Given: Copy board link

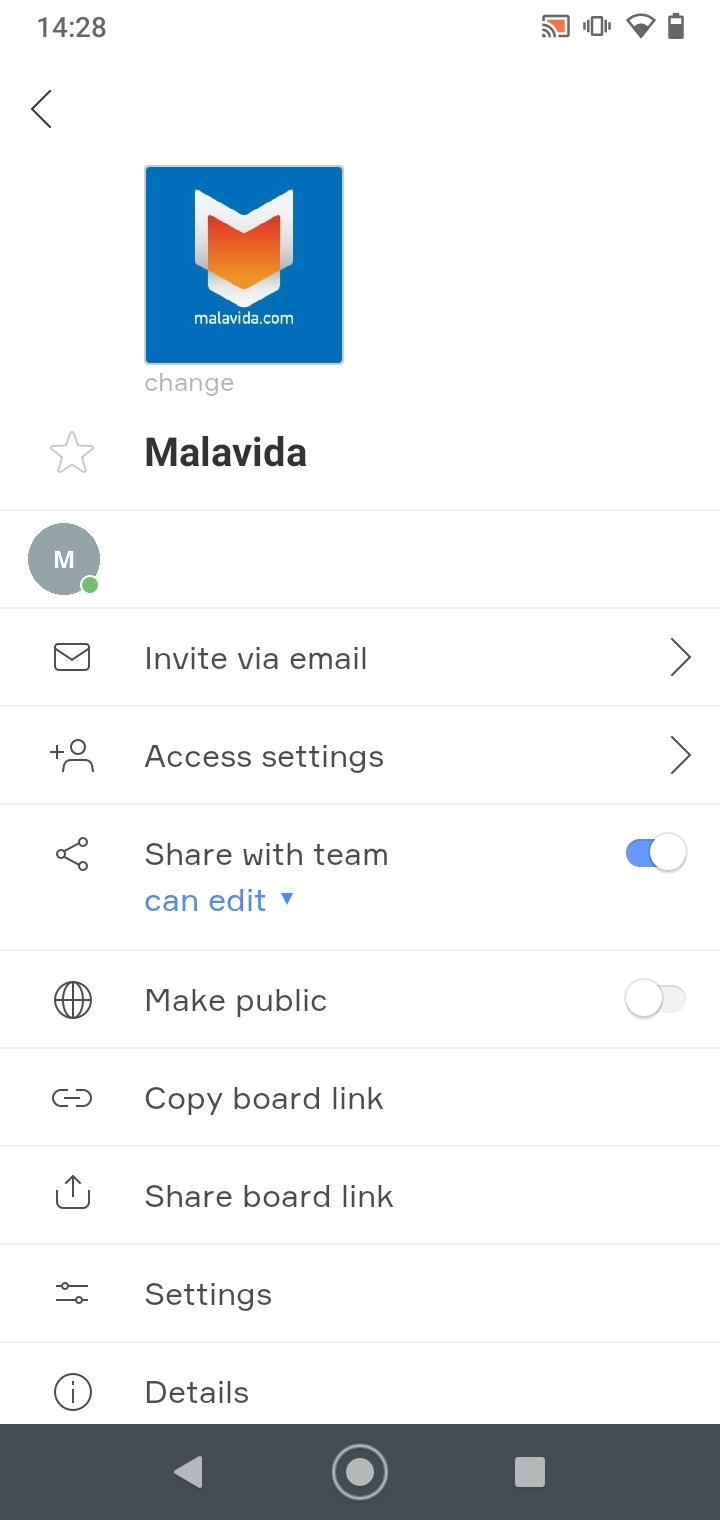Looking at the screenshot, I should click(x=360, y=1098).
